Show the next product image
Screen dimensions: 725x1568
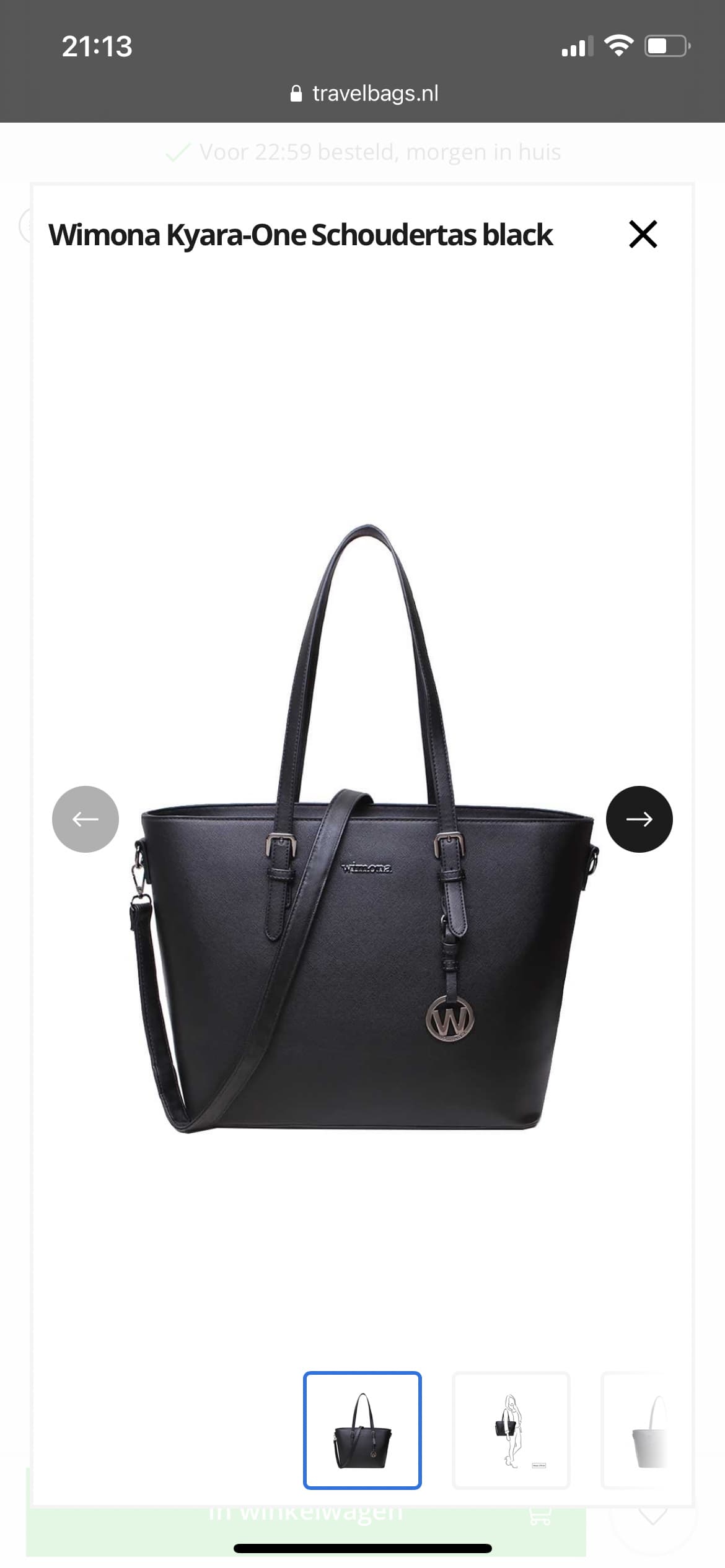click(x=639, y=819)
